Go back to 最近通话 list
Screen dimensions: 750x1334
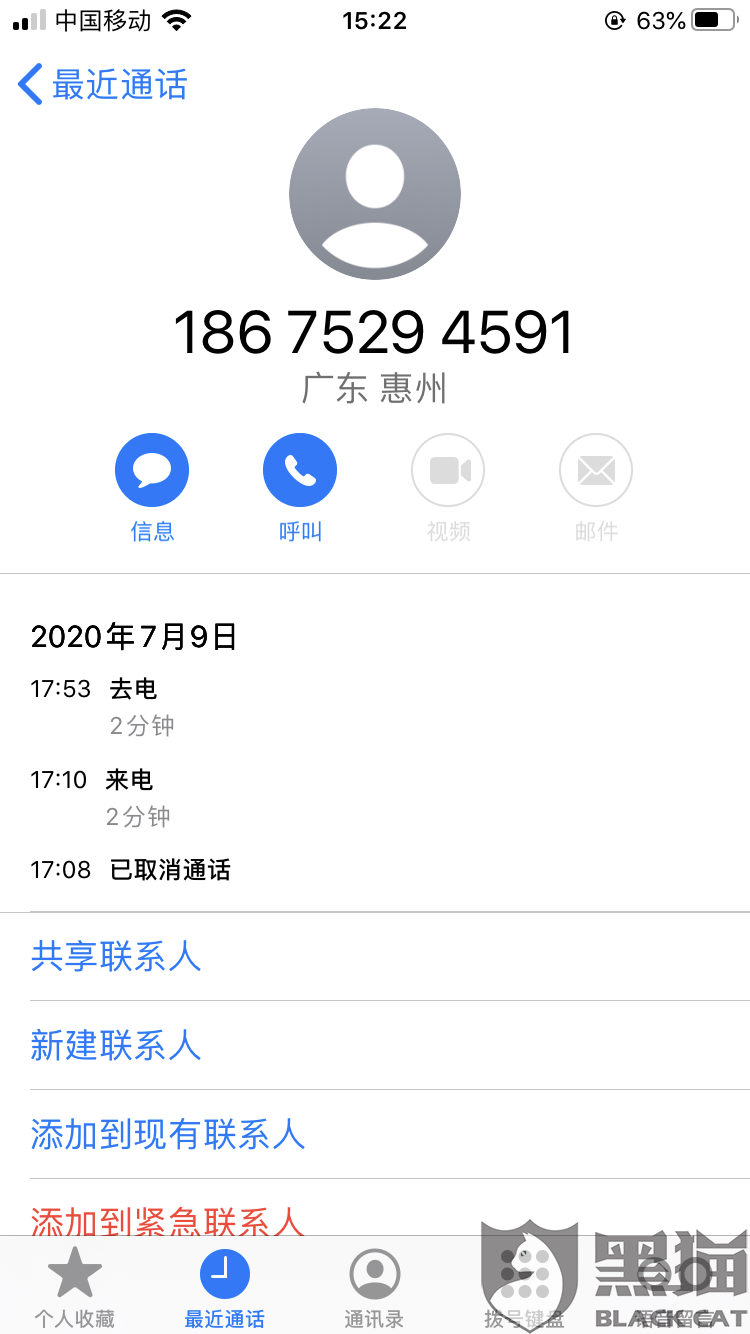102,85
